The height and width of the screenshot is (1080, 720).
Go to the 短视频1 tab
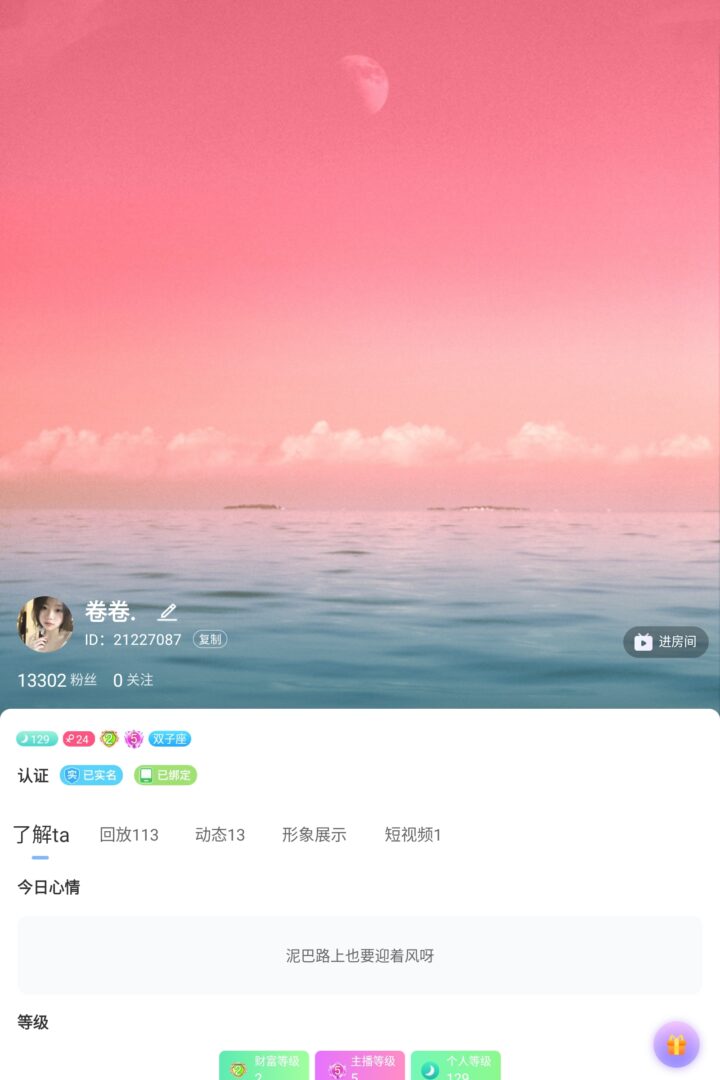413,835
